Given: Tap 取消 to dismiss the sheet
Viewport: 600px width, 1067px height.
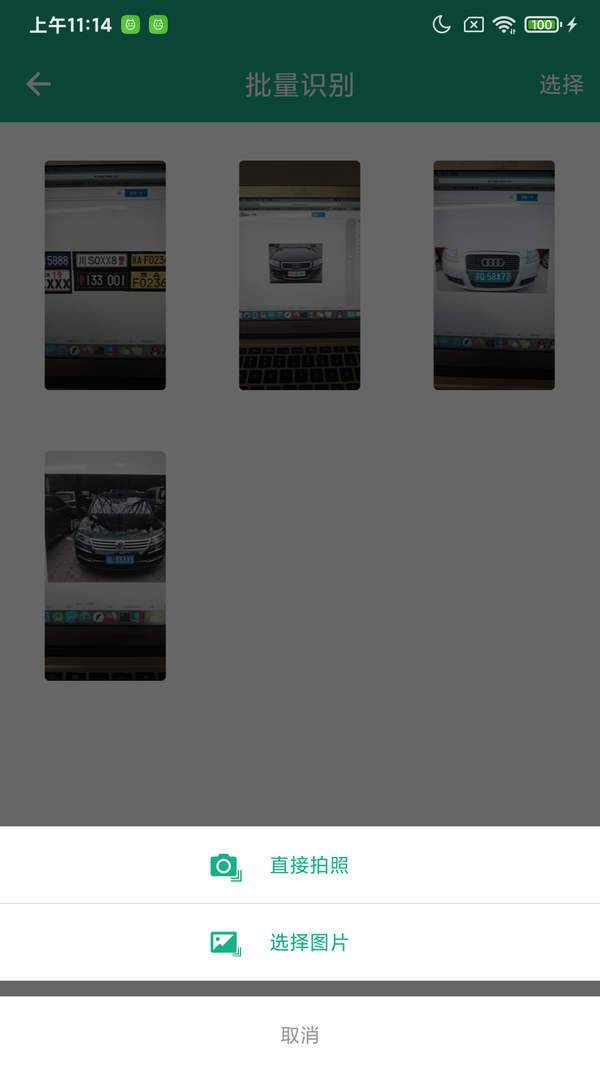Looking at the screenshot, I should [x=300, y=1034].
